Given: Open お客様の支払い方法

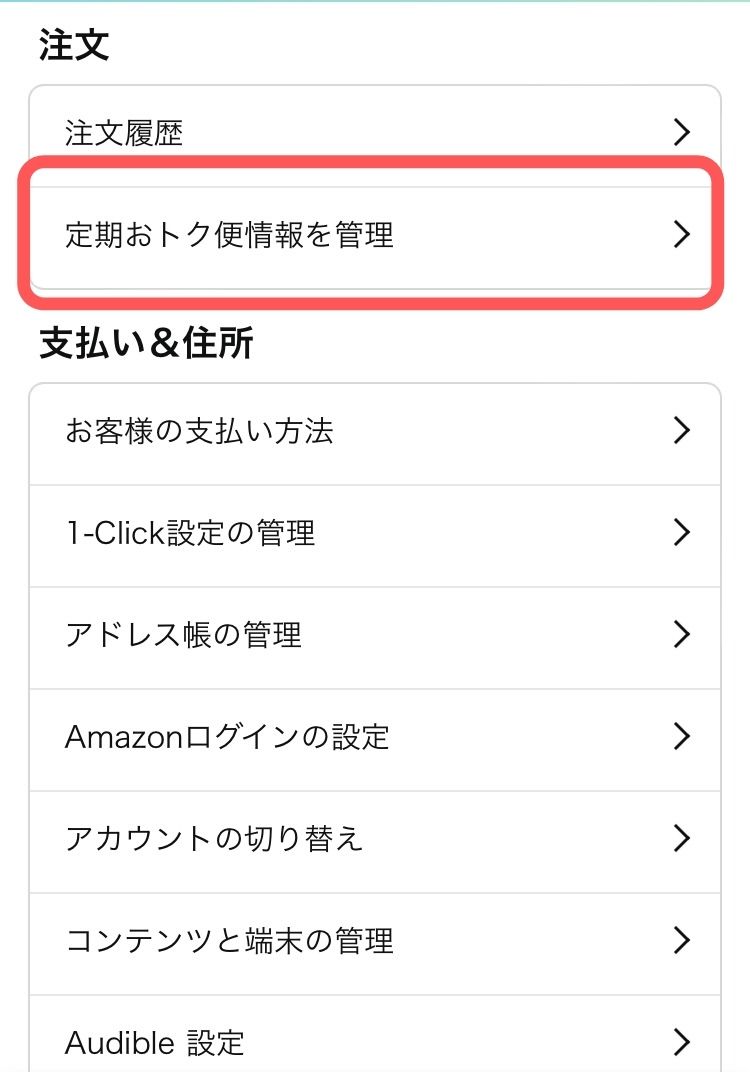Looking at the screenshot, I should pyautogui.click(x=375, y=431).
